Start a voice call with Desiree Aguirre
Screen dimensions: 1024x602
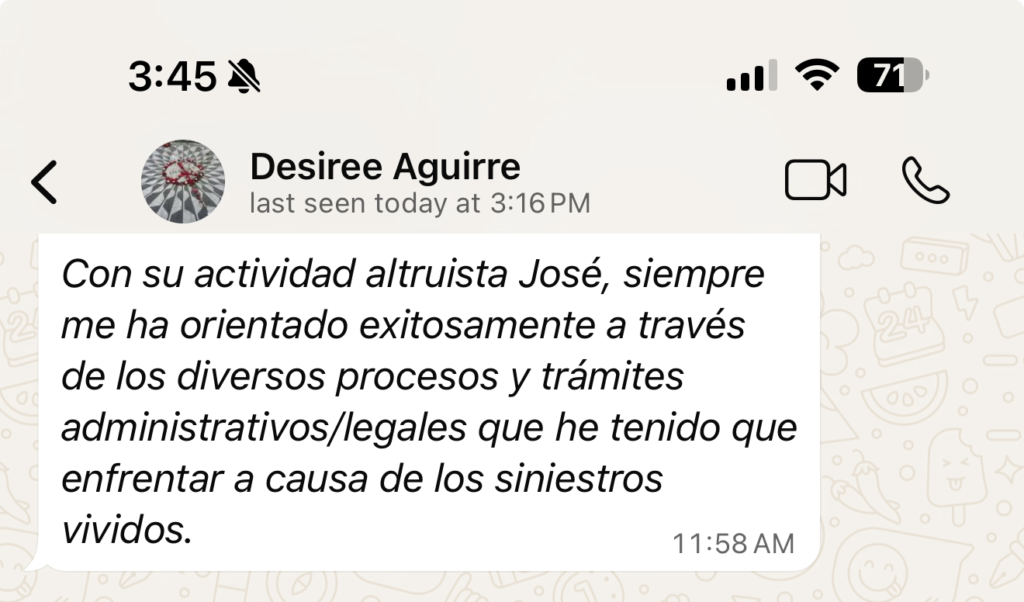tap(925, 181)
